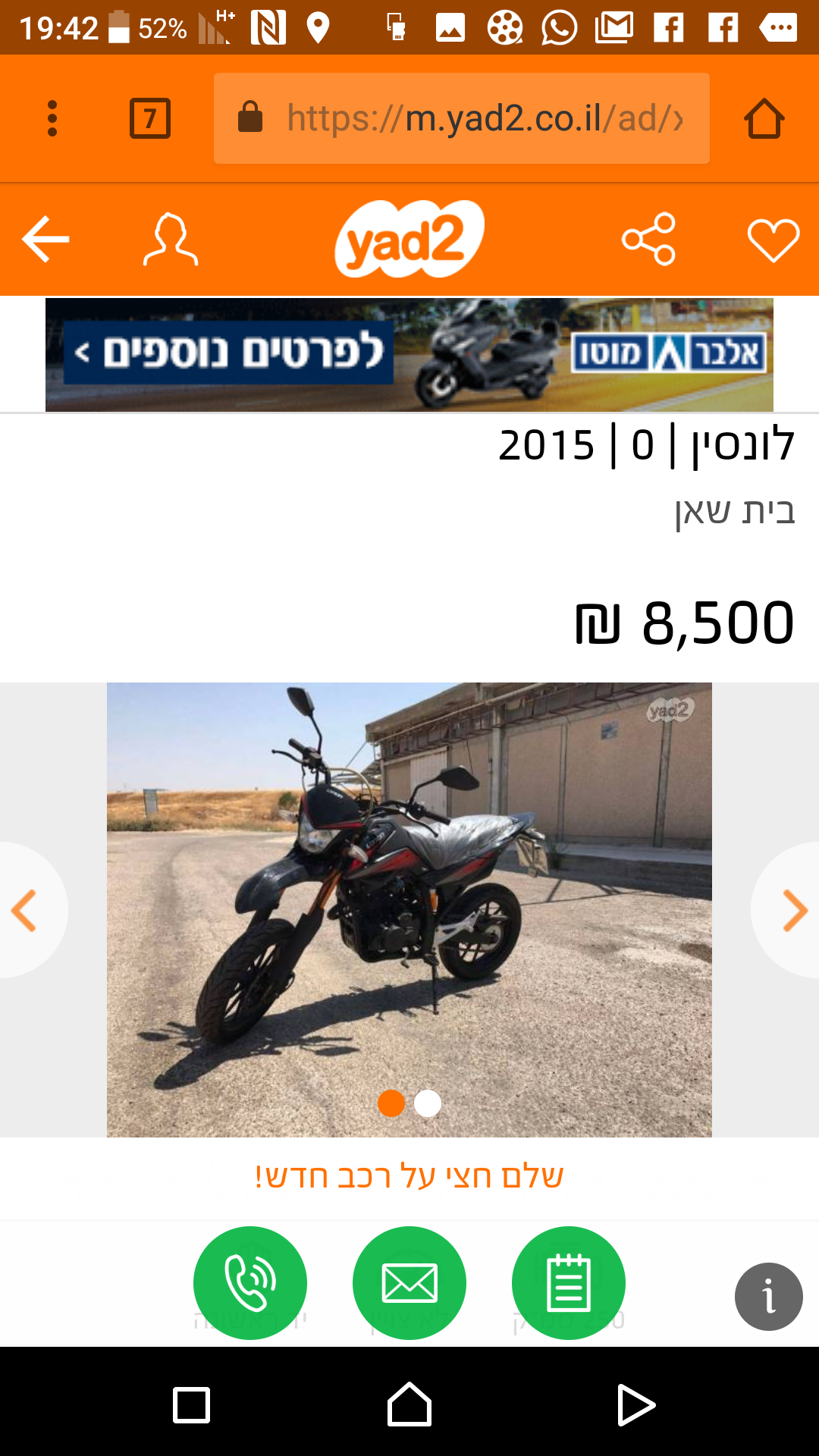Add this ad to favorites

(773, 240)
